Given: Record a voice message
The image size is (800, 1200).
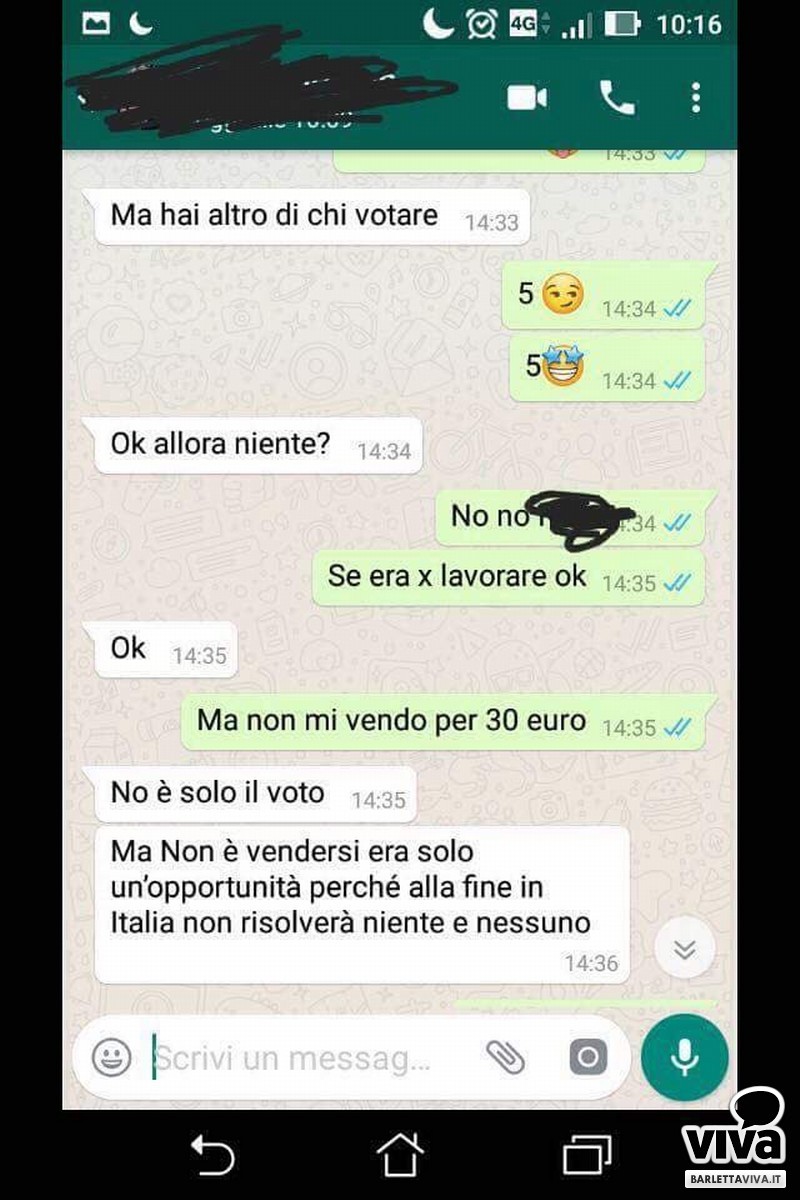Looking at the screenshot, I should 685,1057.
